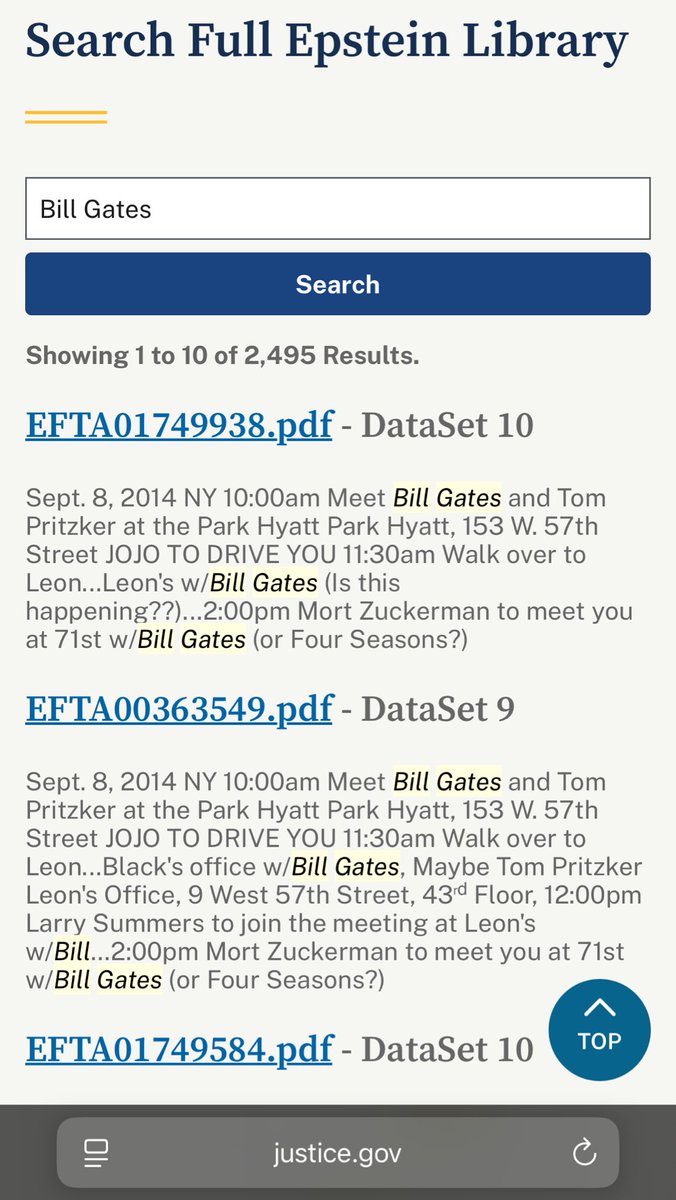
Task: Open the EFTA01749938.pdf link
Action: pos(179,425)
